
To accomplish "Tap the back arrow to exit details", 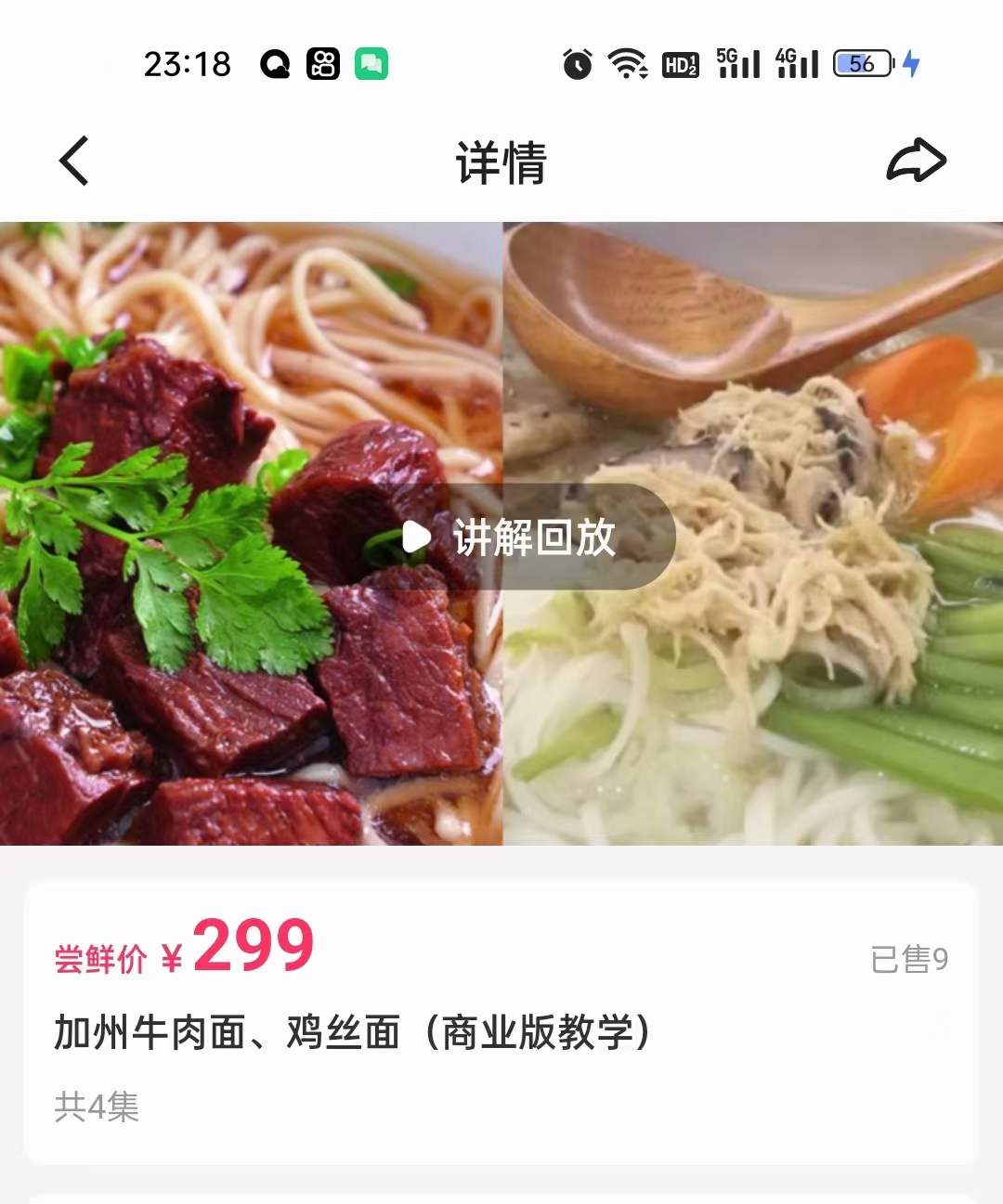I will click(x=73, y=160).
